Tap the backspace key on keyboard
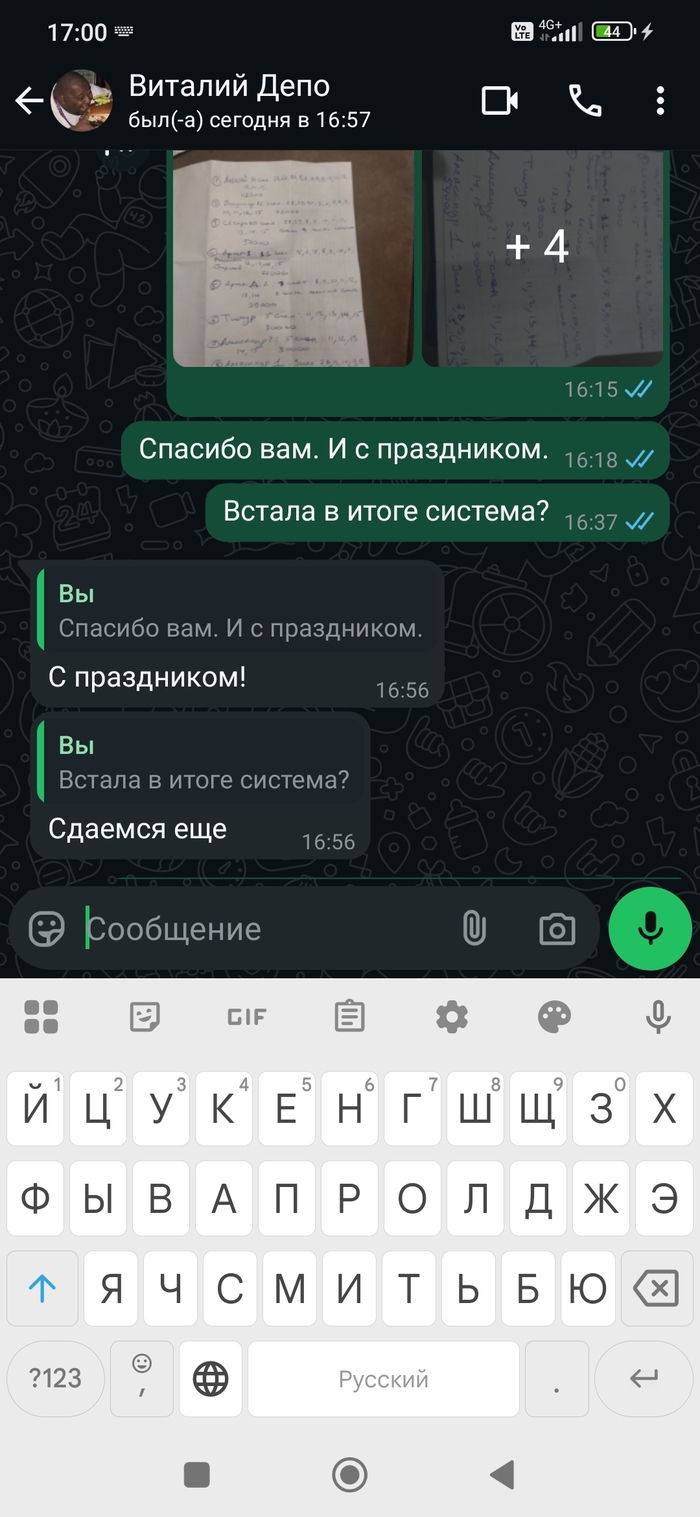700x1517 pixels. pos(657,1289)
